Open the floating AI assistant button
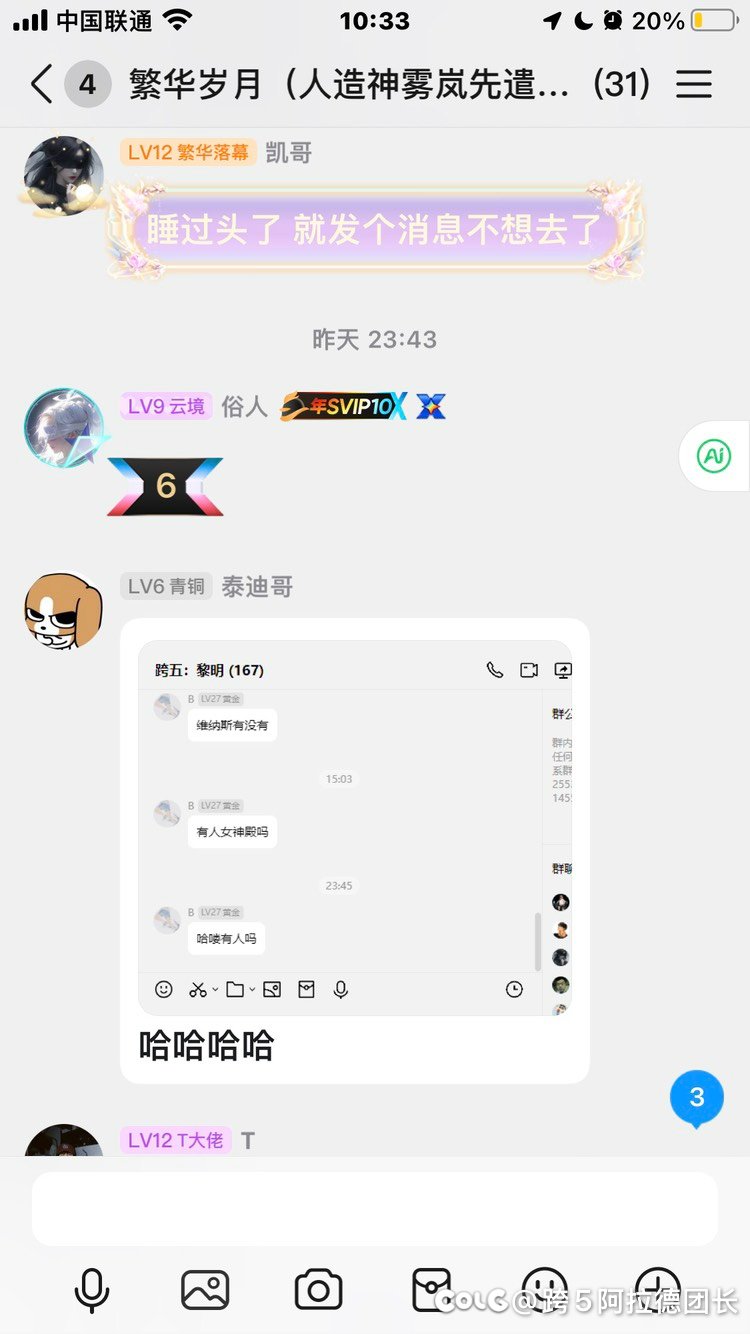 713,456
